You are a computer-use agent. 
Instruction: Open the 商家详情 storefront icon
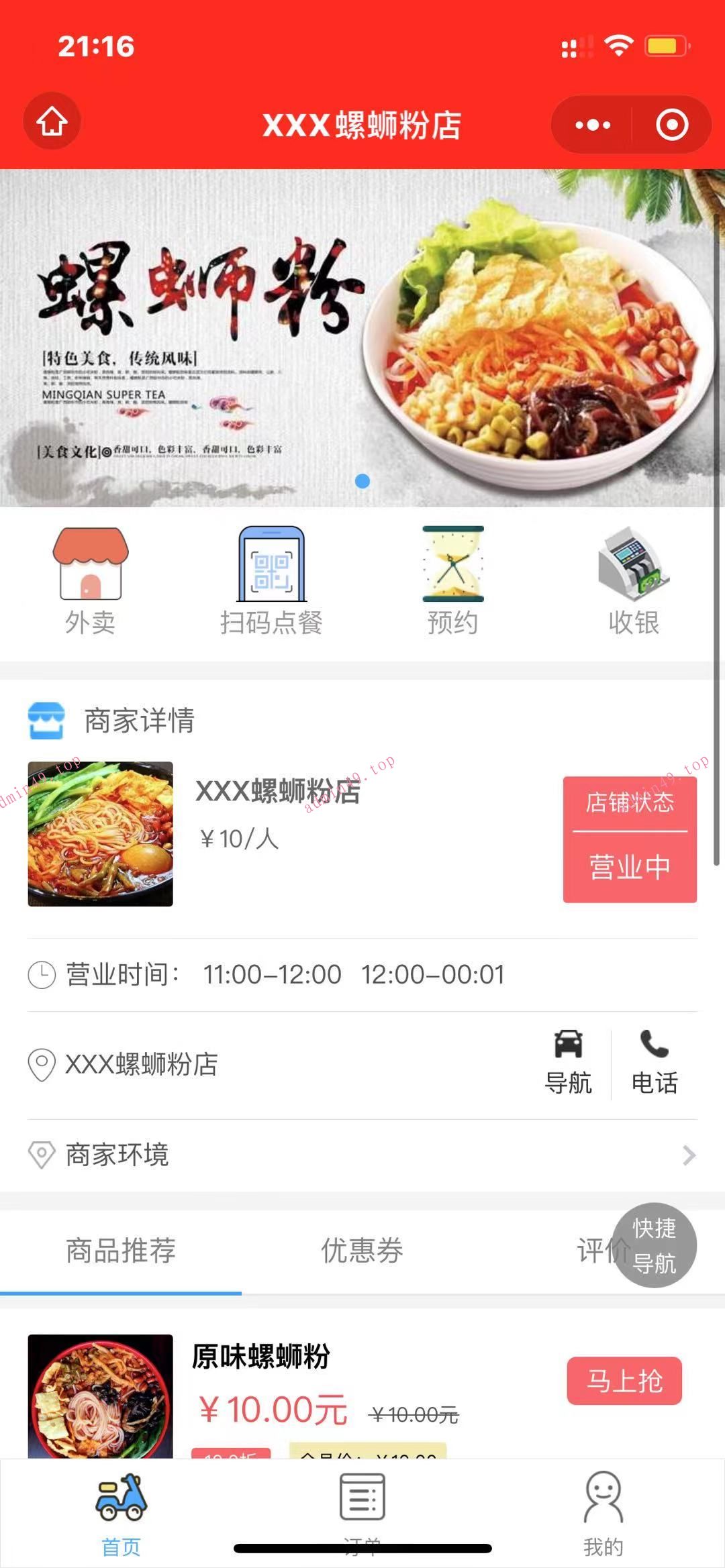point(46,719)
